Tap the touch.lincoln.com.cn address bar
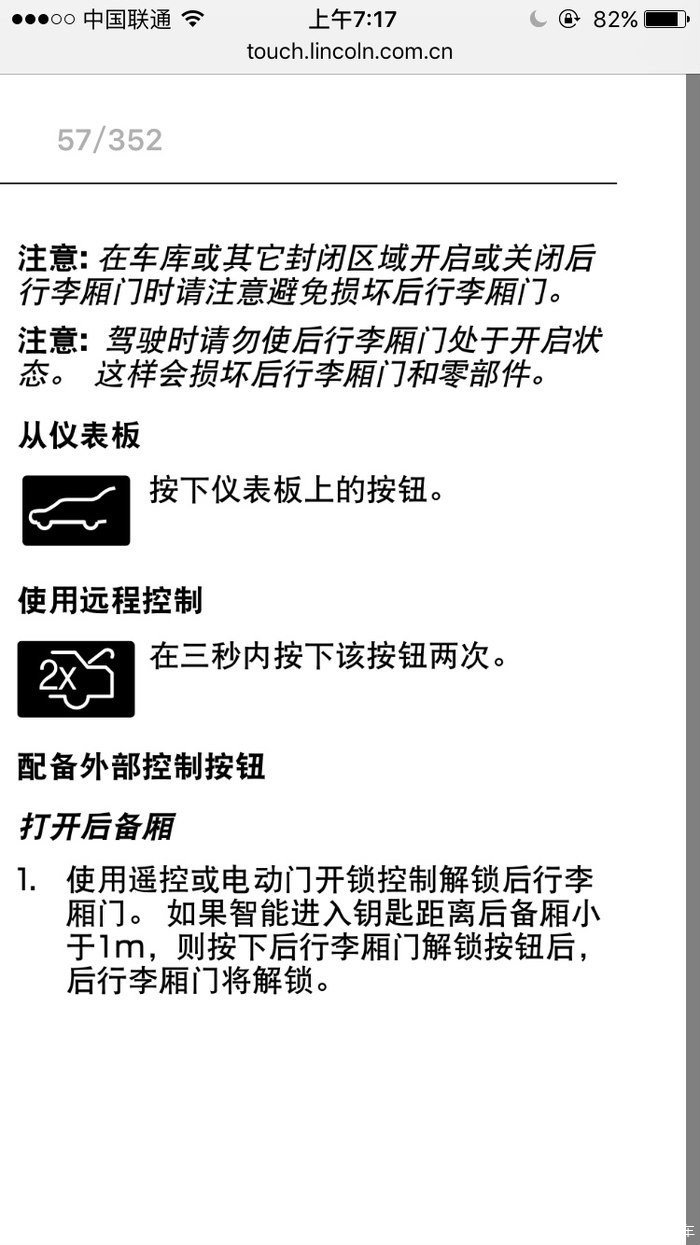This screenshot has width=700, height=1245. 349,52
